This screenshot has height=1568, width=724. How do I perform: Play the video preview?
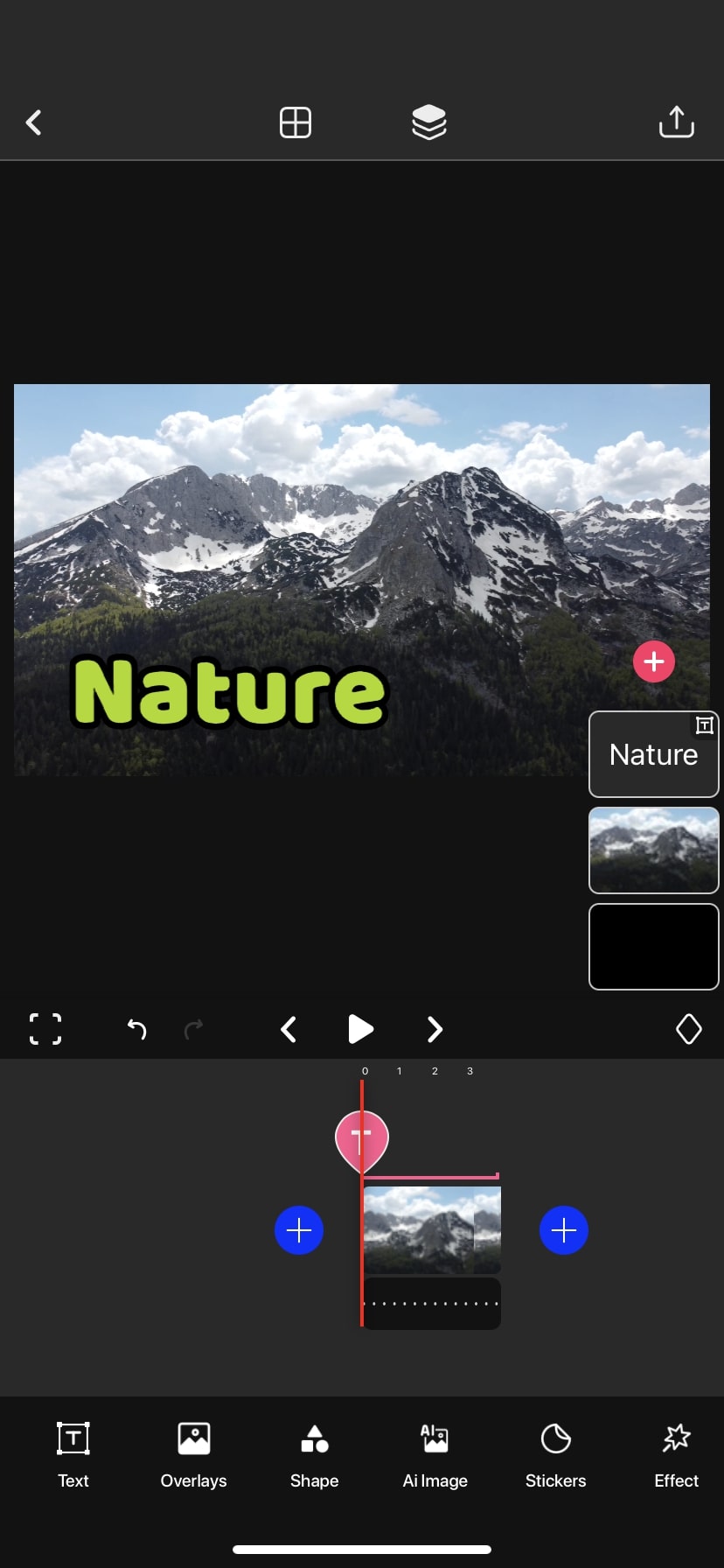click(x=360, y=1029)
